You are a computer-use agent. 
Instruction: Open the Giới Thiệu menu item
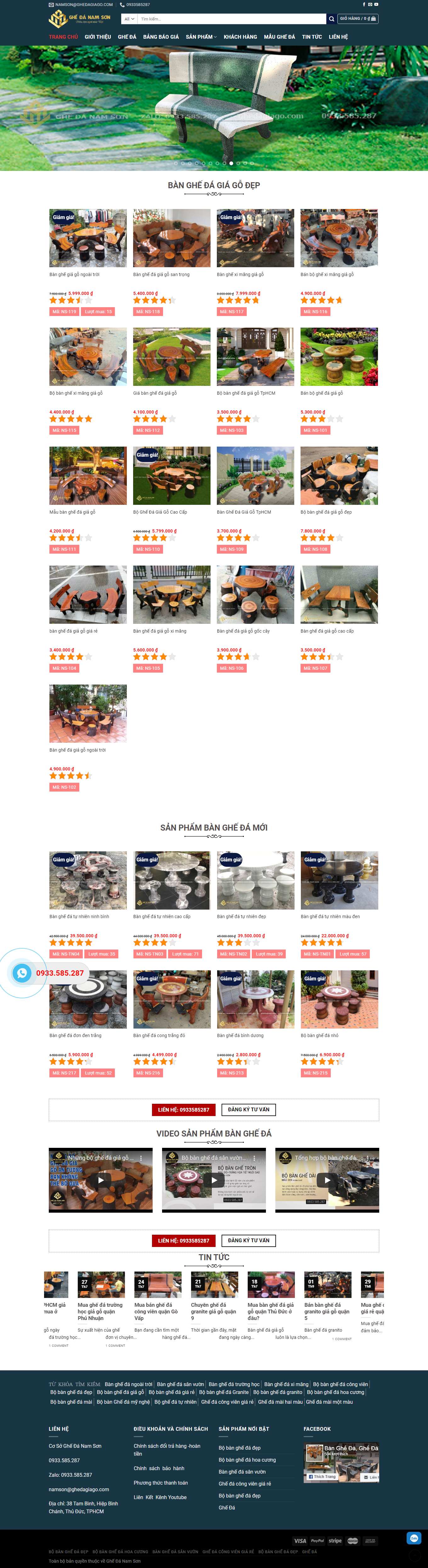tap(98, 37)
